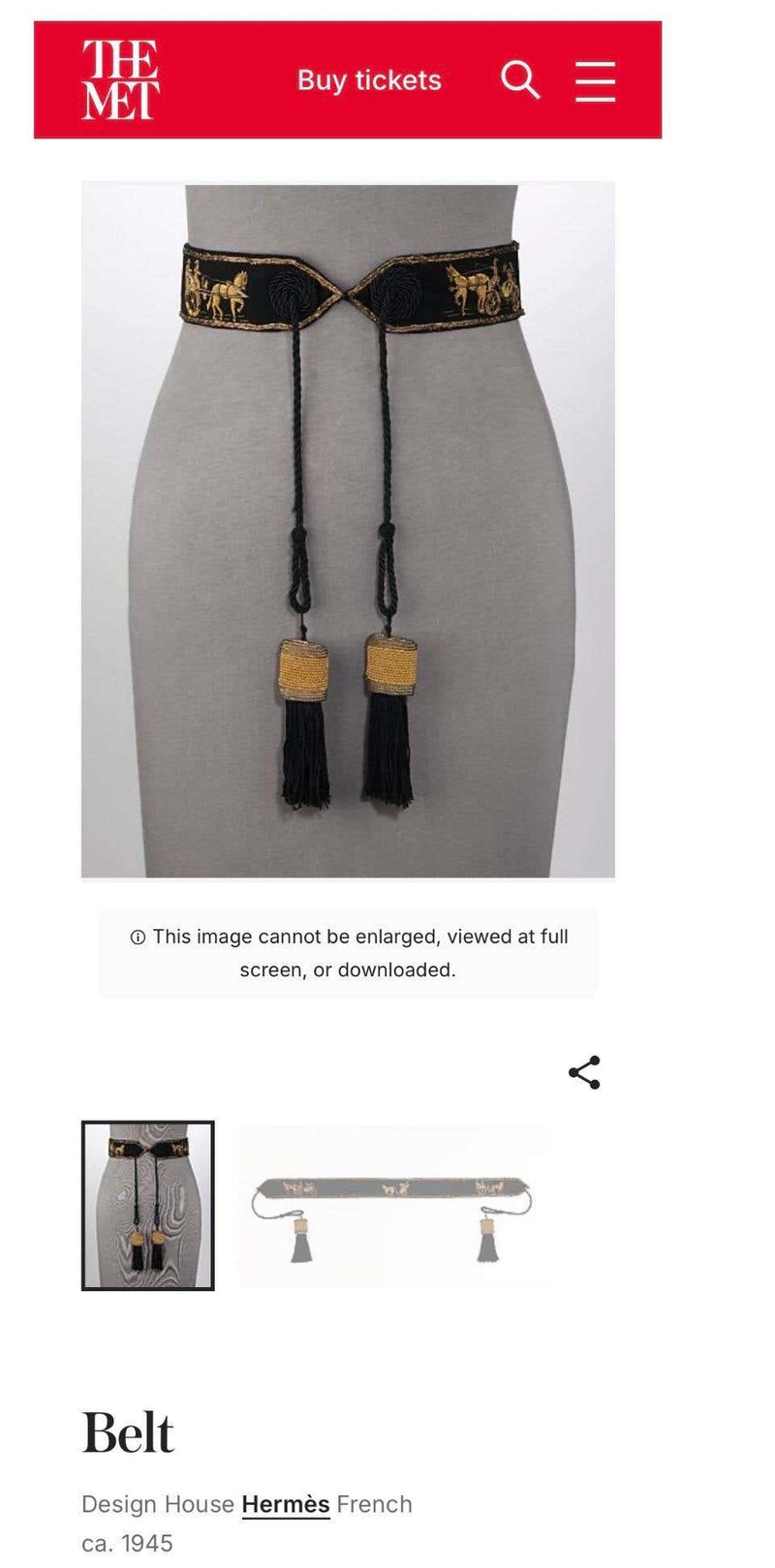775x1568 pixels.
Task: Click the menu icon with three lines
Action: tap(596, 82)
